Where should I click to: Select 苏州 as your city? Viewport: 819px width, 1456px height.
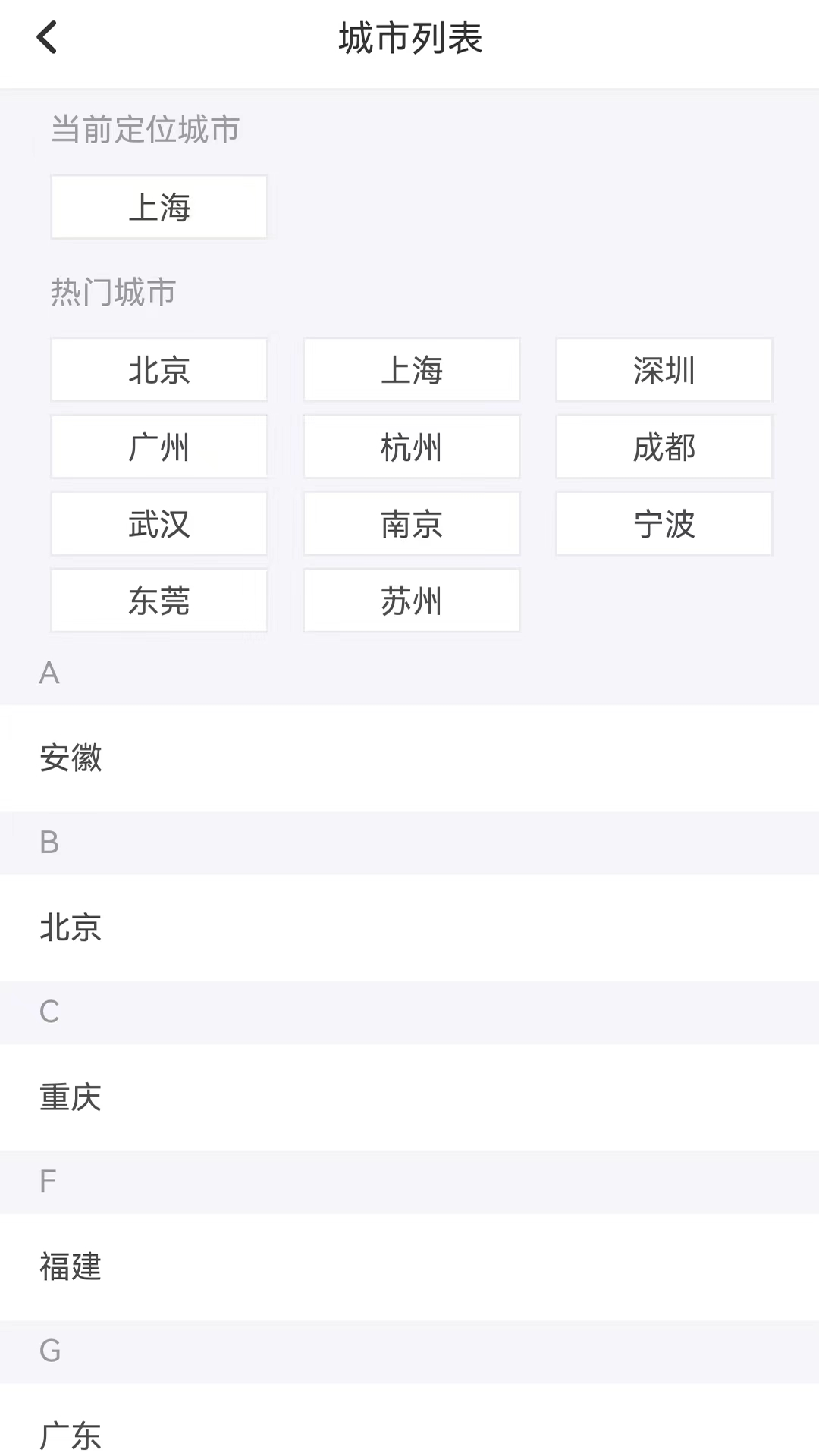tap(411, 600)
